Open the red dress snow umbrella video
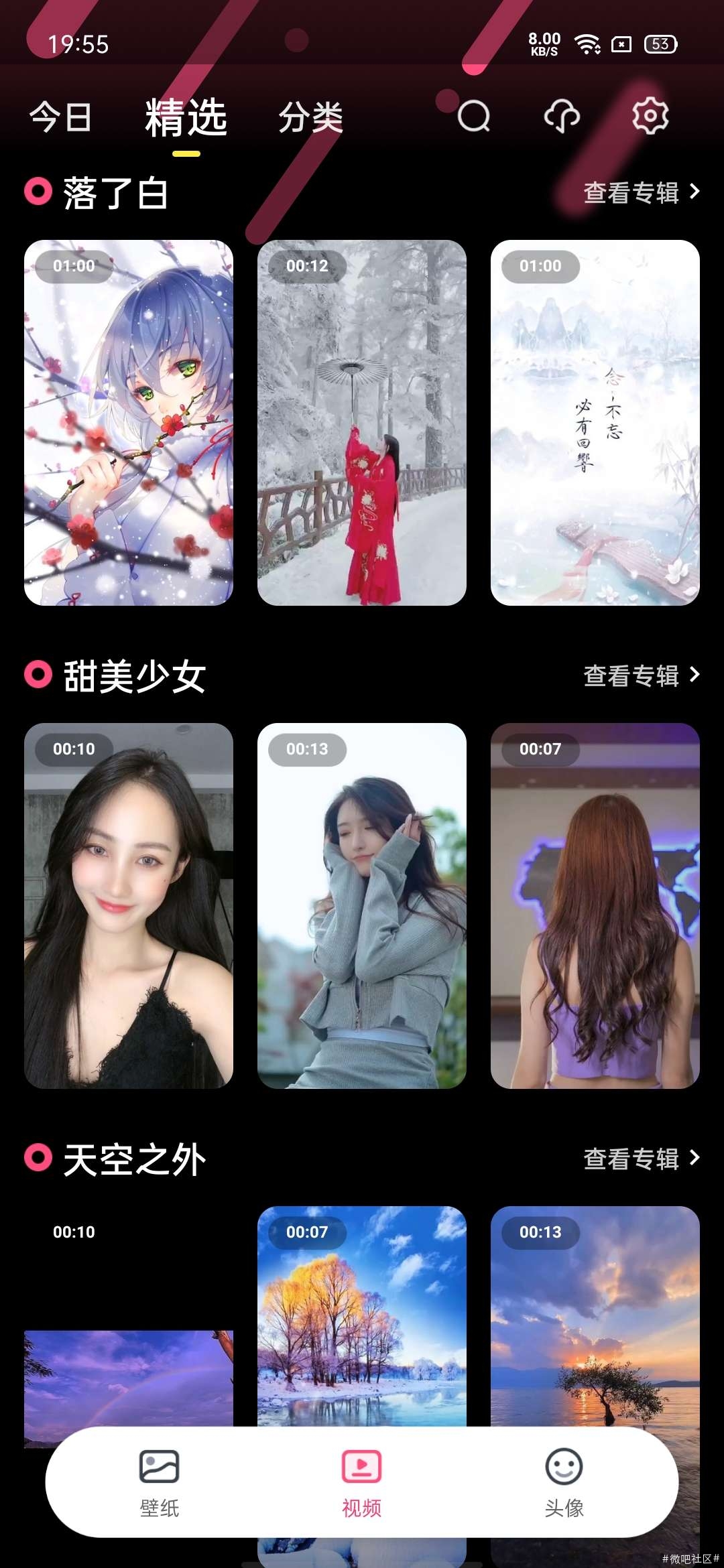Viewport: 724px width, 1568px height. pyautogui.click(x=362, y=422)
